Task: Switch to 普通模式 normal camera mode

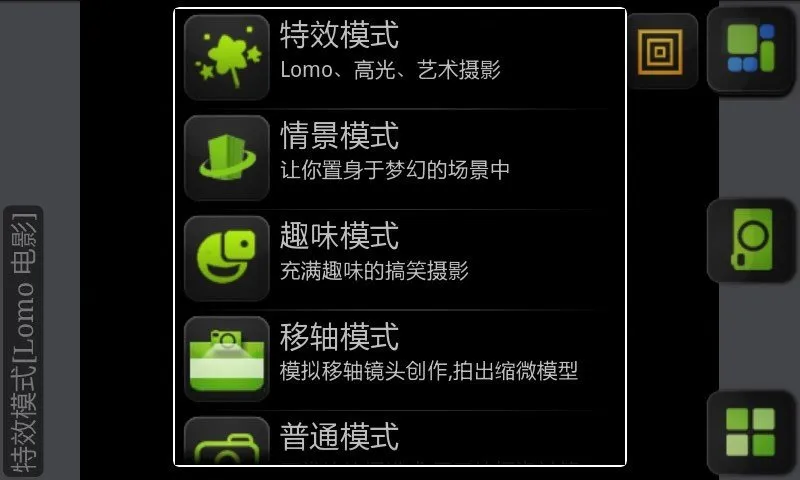Action: pos(400,441)
